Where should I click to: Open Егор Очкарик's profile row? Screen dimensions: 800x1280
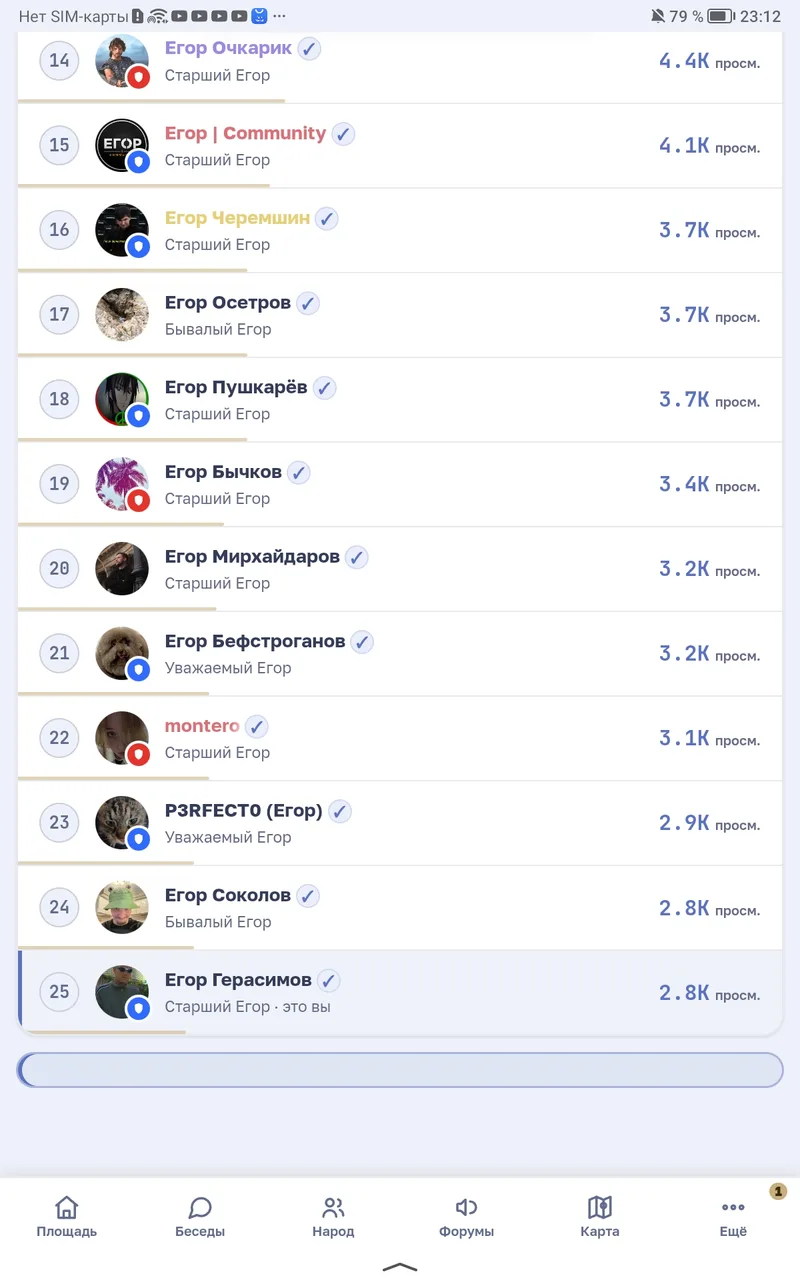400,66
